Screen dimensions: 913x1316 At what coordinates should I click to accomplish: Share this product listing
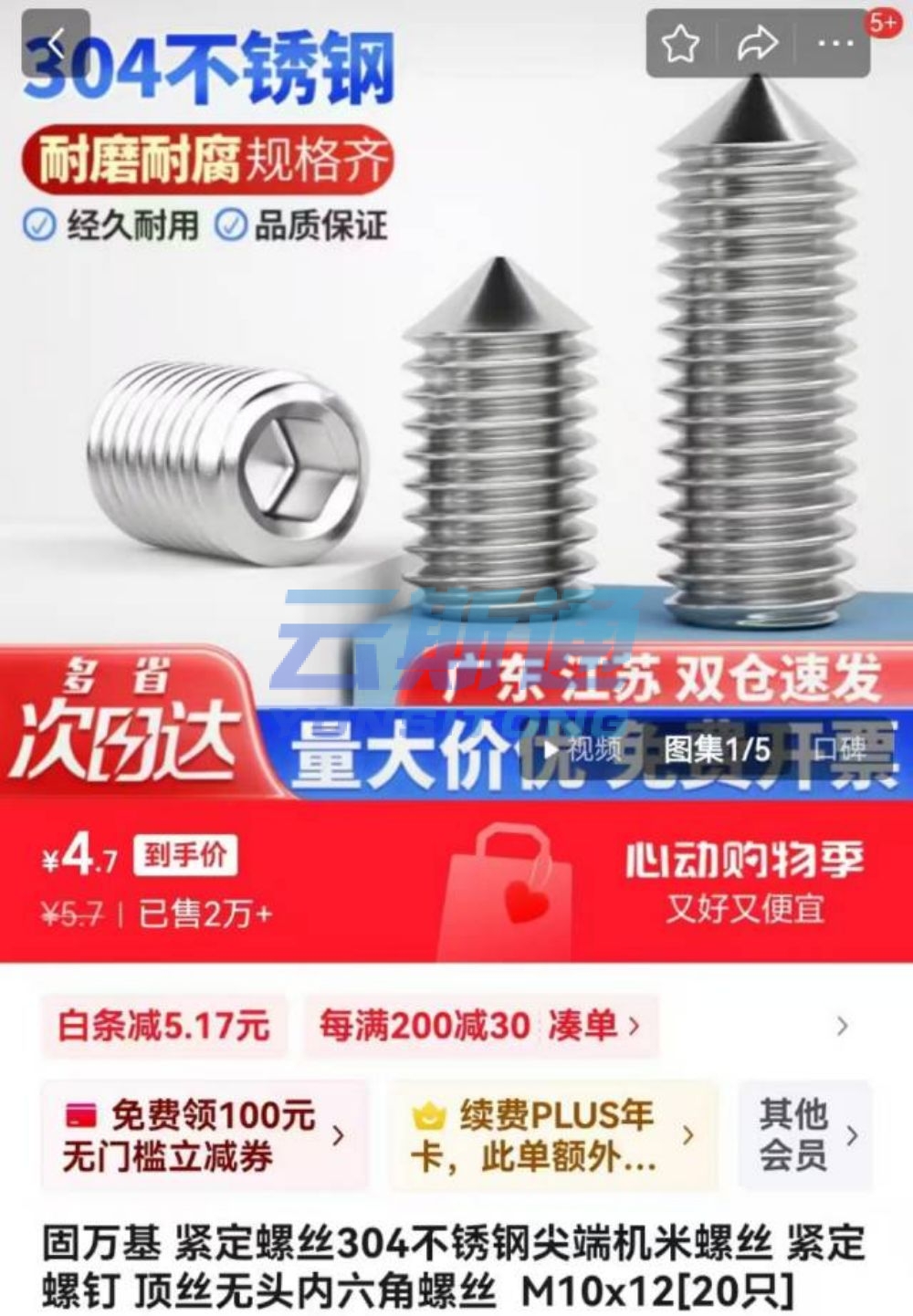(x=757, y=43)
